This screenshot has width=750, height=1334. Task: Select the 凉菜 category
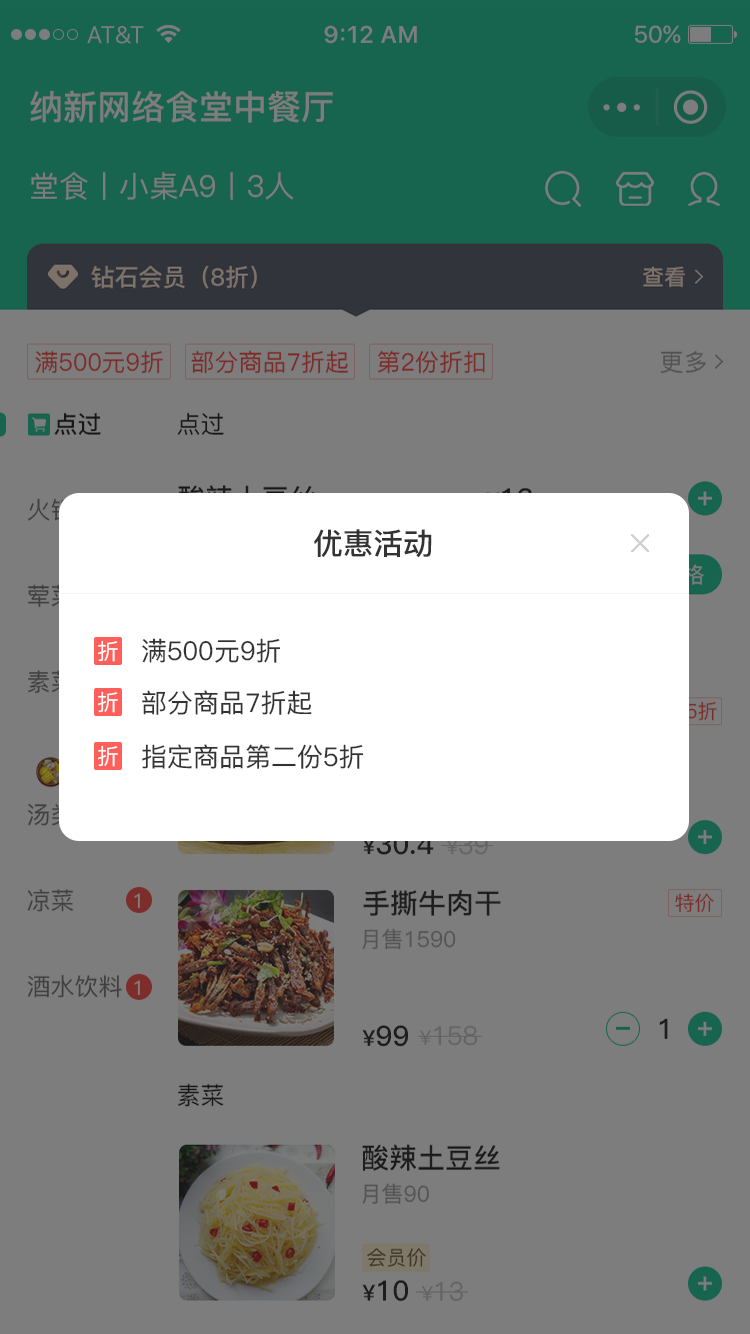click(51, 901)
